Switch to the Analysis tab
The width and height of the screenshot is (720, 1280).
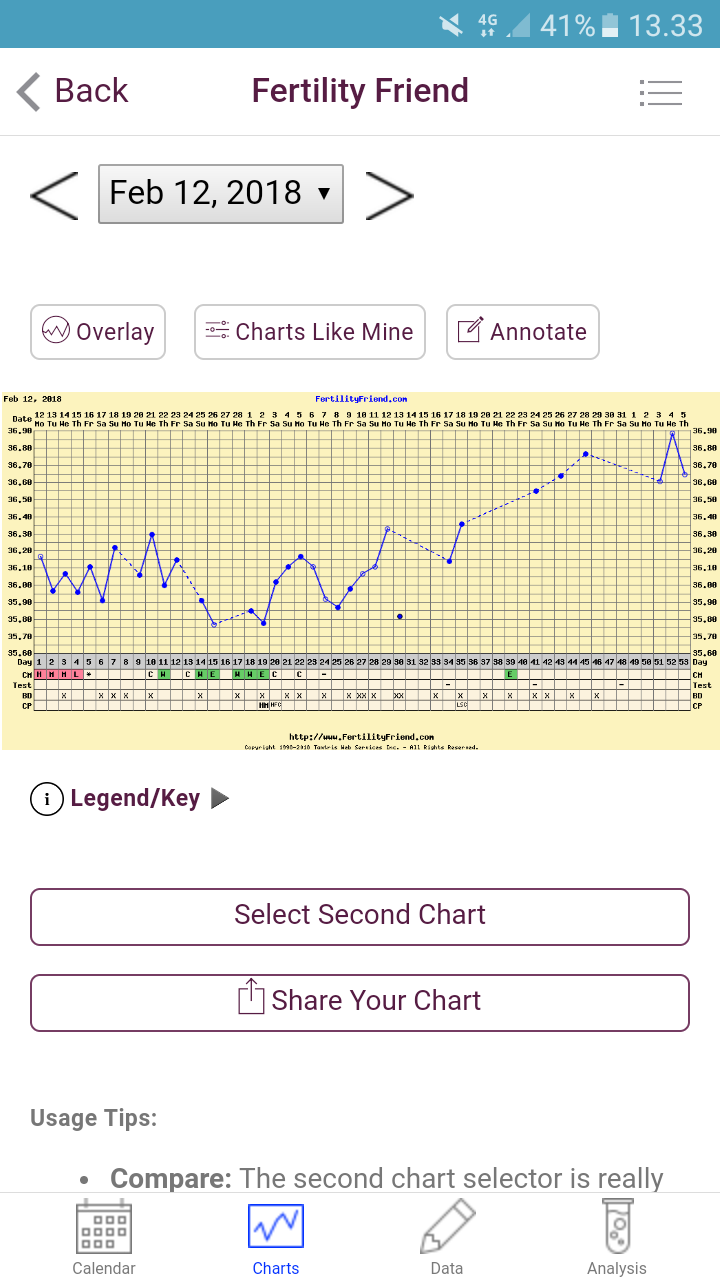617,1238
